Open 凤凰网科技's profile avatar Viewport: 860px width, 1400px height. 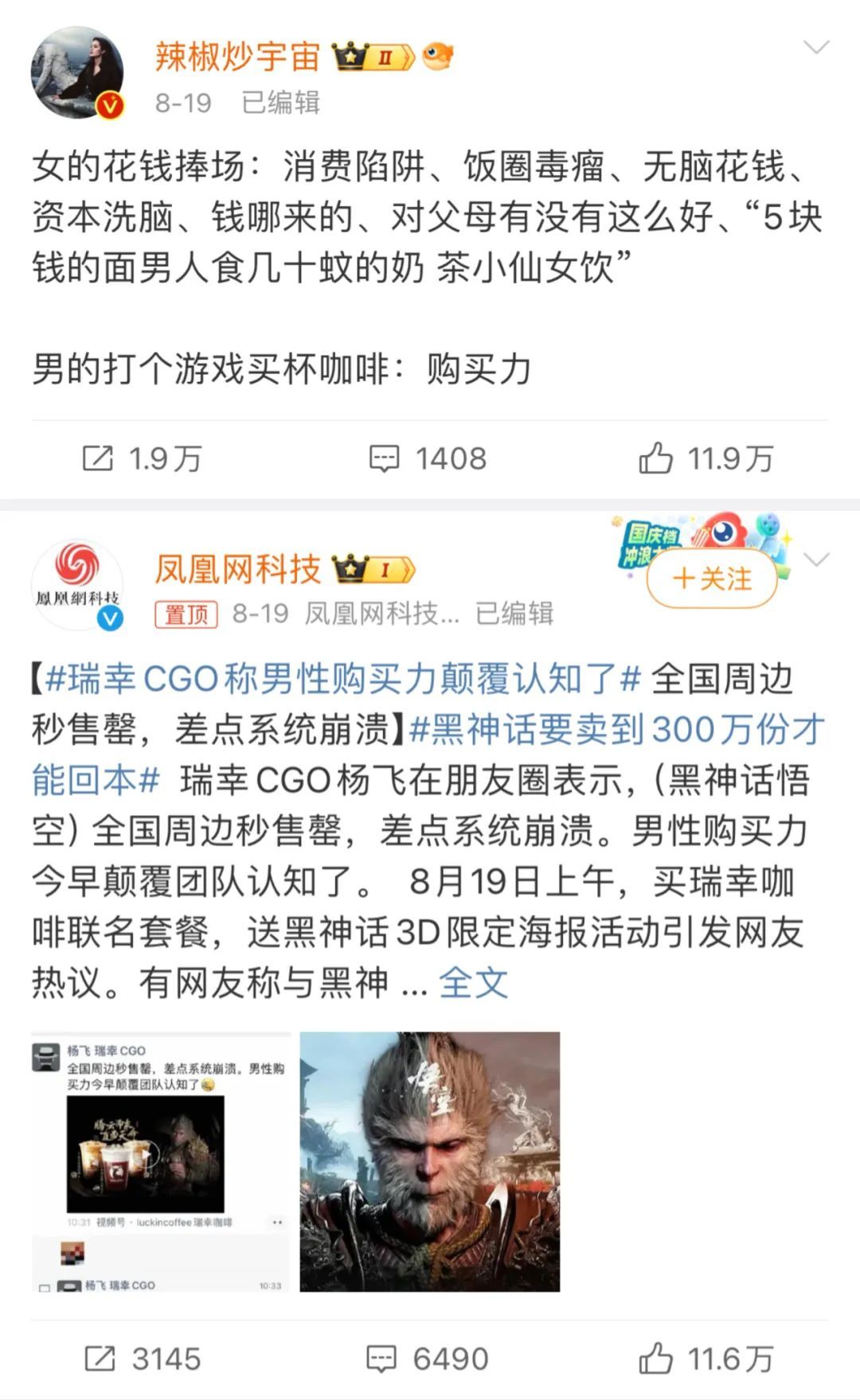(x=77, y=586)
